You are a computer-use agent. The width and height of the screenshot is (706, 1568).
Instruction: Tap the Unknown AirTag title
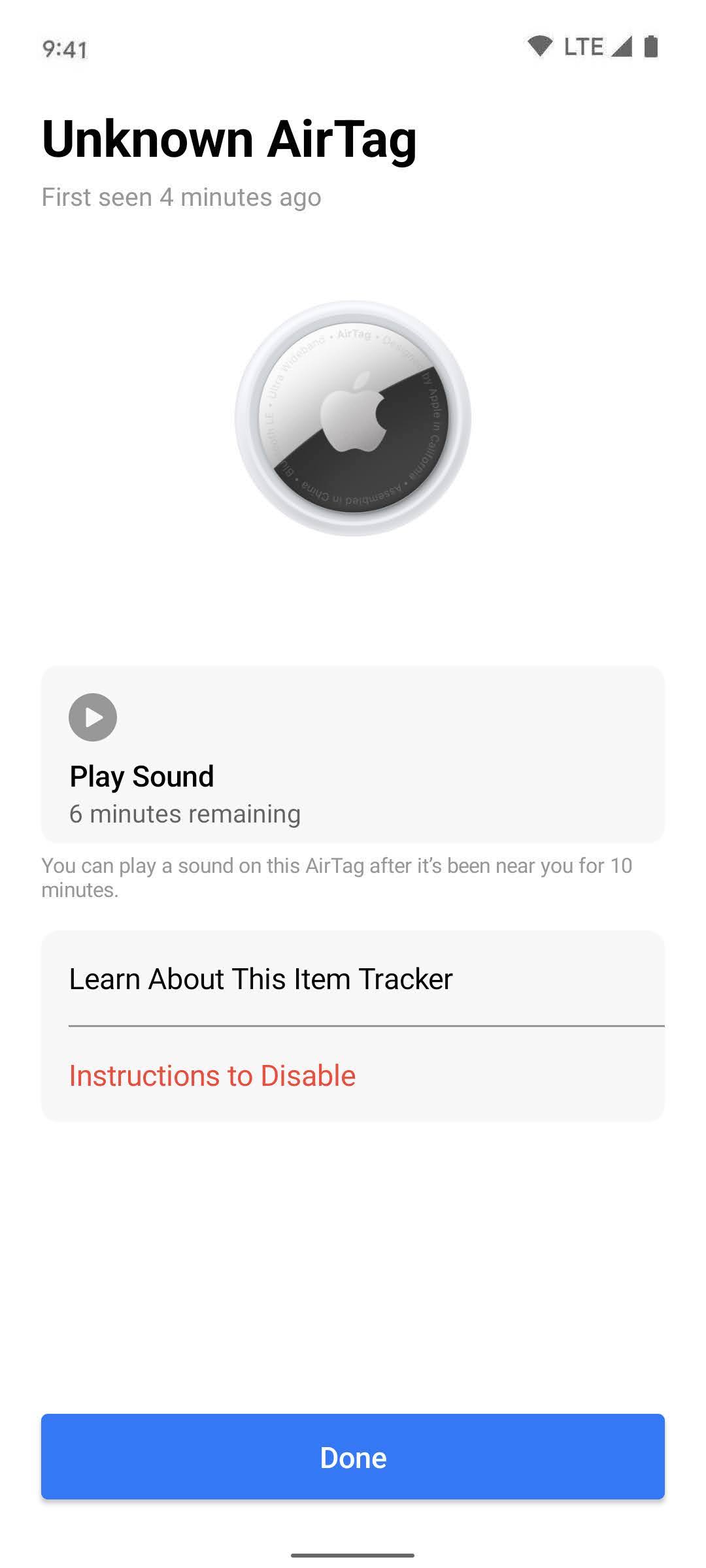(229, 139)
